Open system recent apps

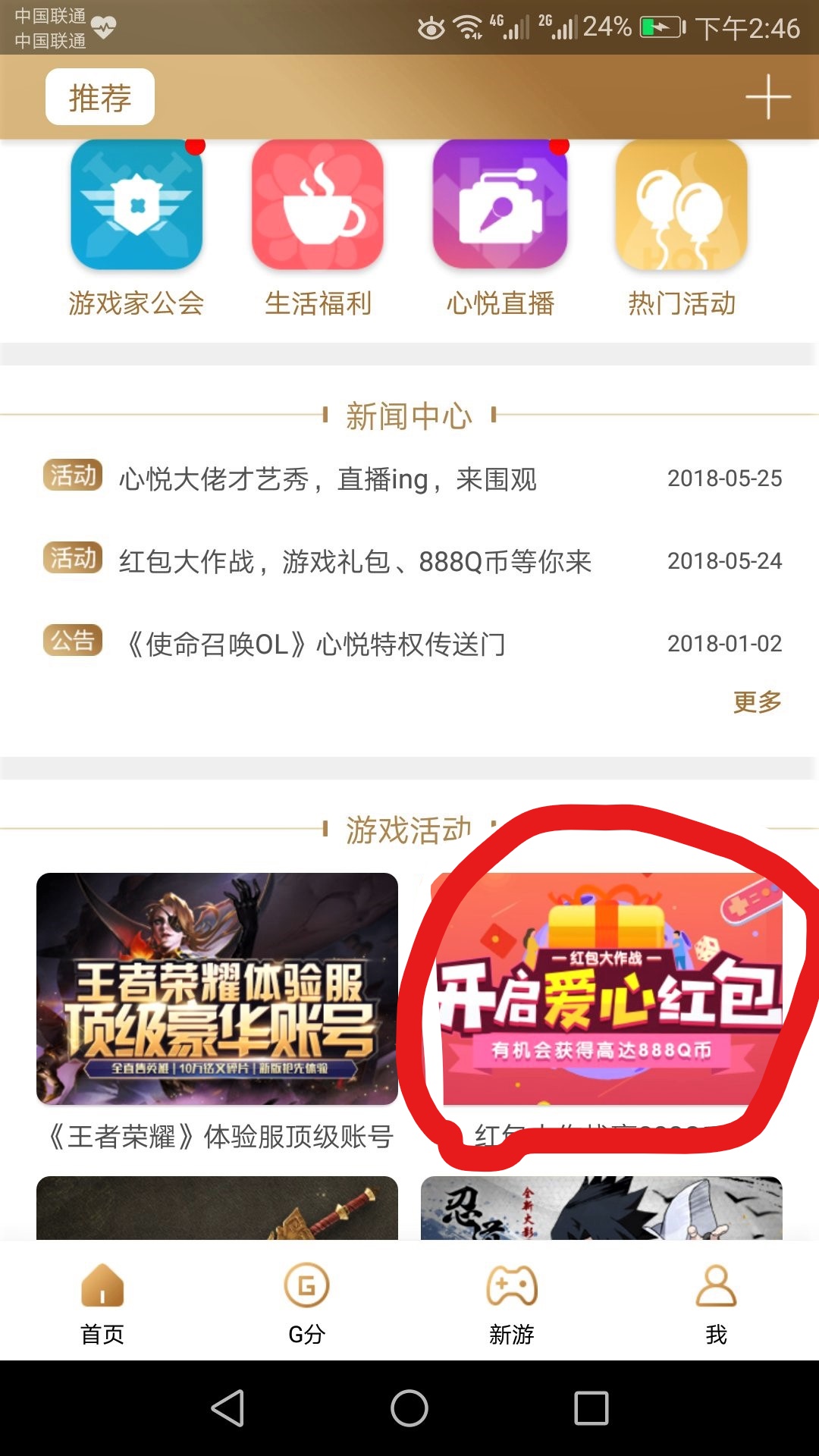pyautogui.click(x=591, y=1408)
